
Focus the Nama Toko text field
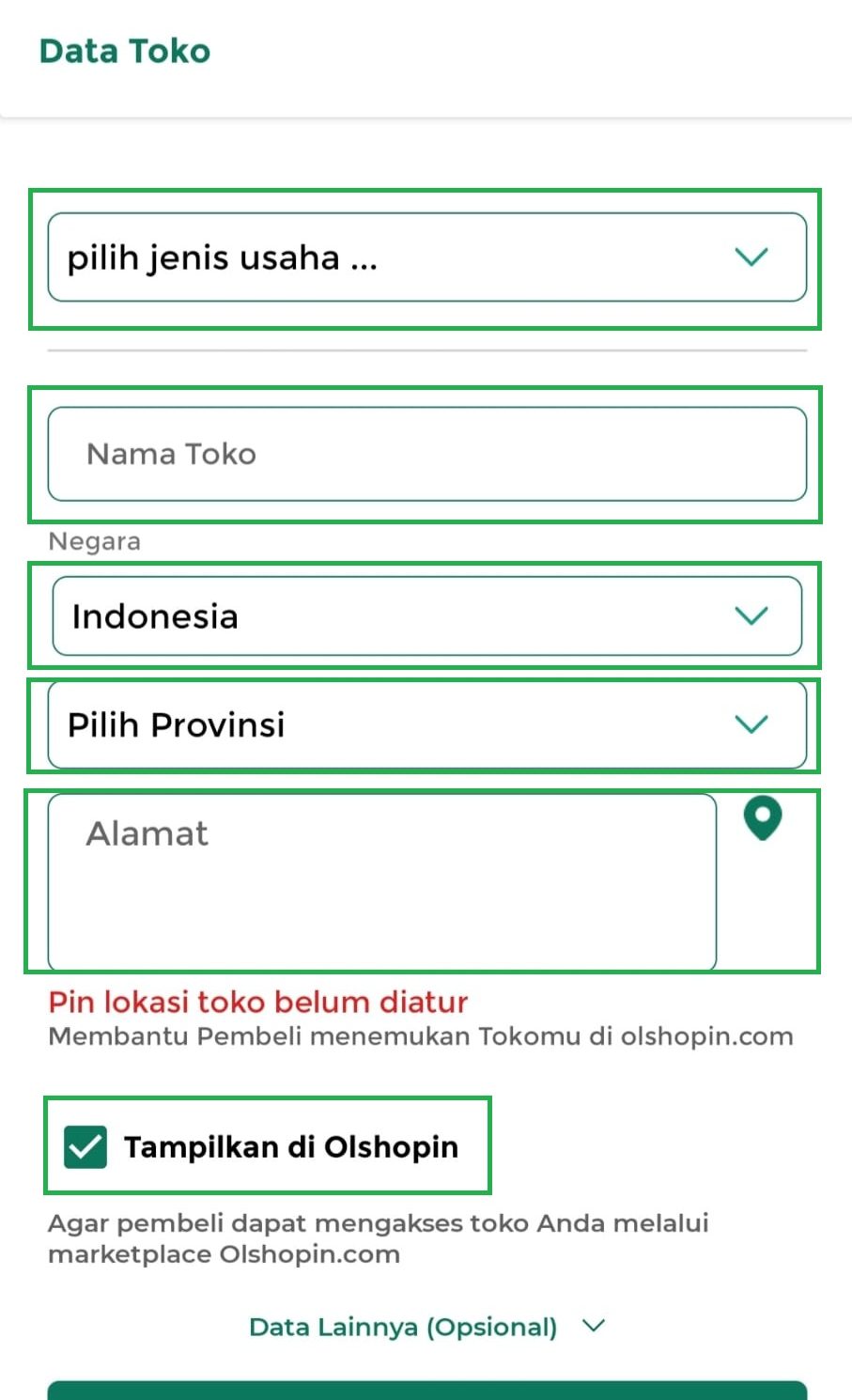point(426,454)
